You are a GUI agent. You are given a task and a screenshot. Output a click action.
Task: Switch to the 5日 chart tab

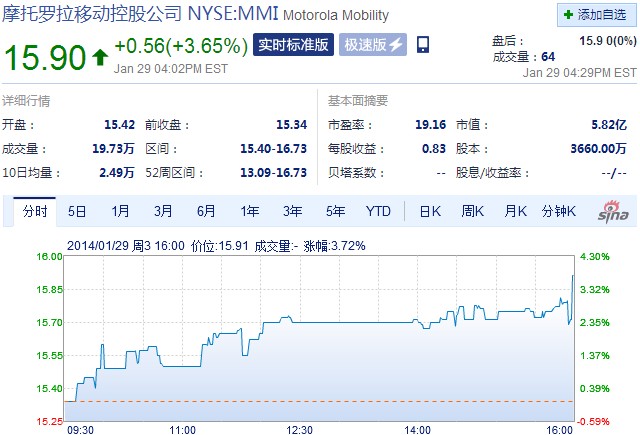77,211
